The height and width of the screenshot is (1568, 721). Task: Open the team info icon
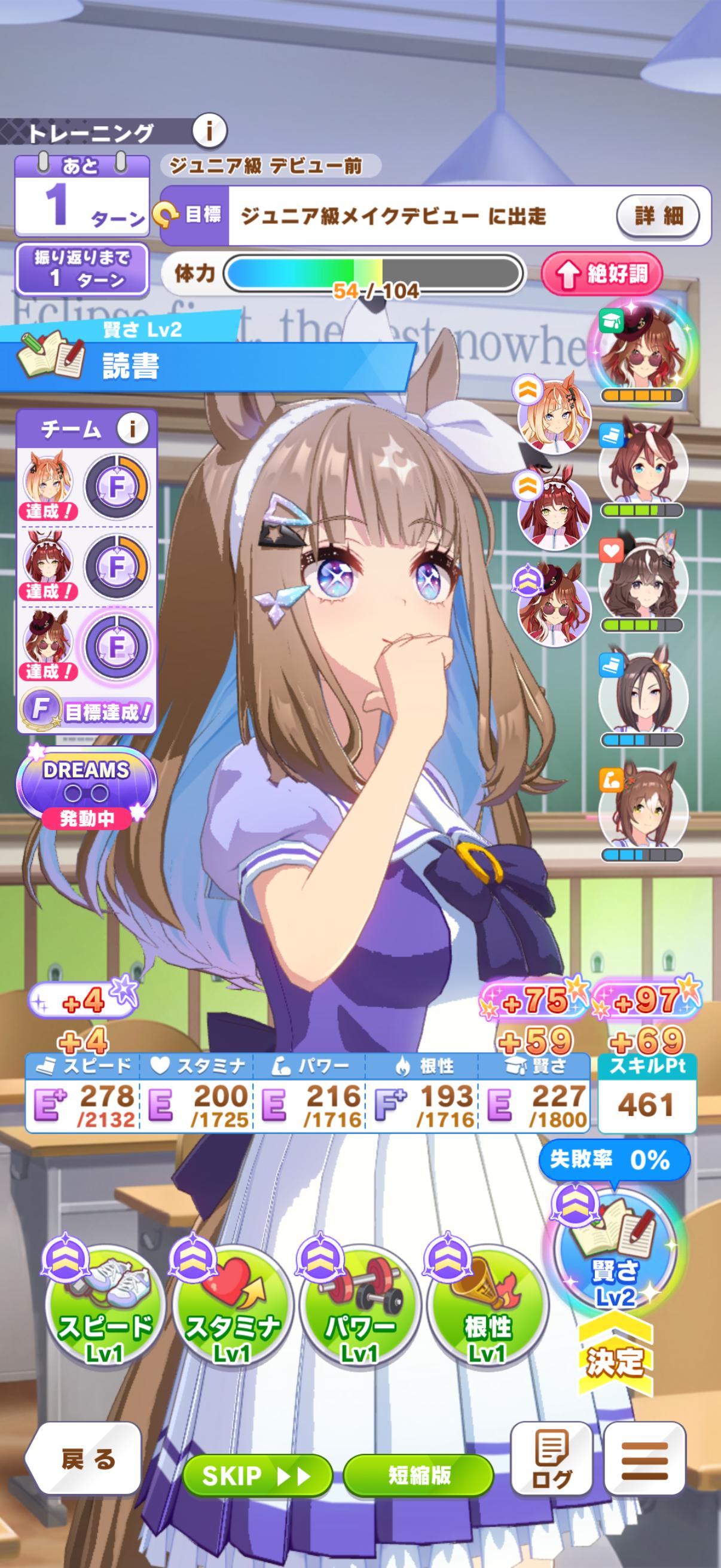pyautogui.click(x=133, y=429)
